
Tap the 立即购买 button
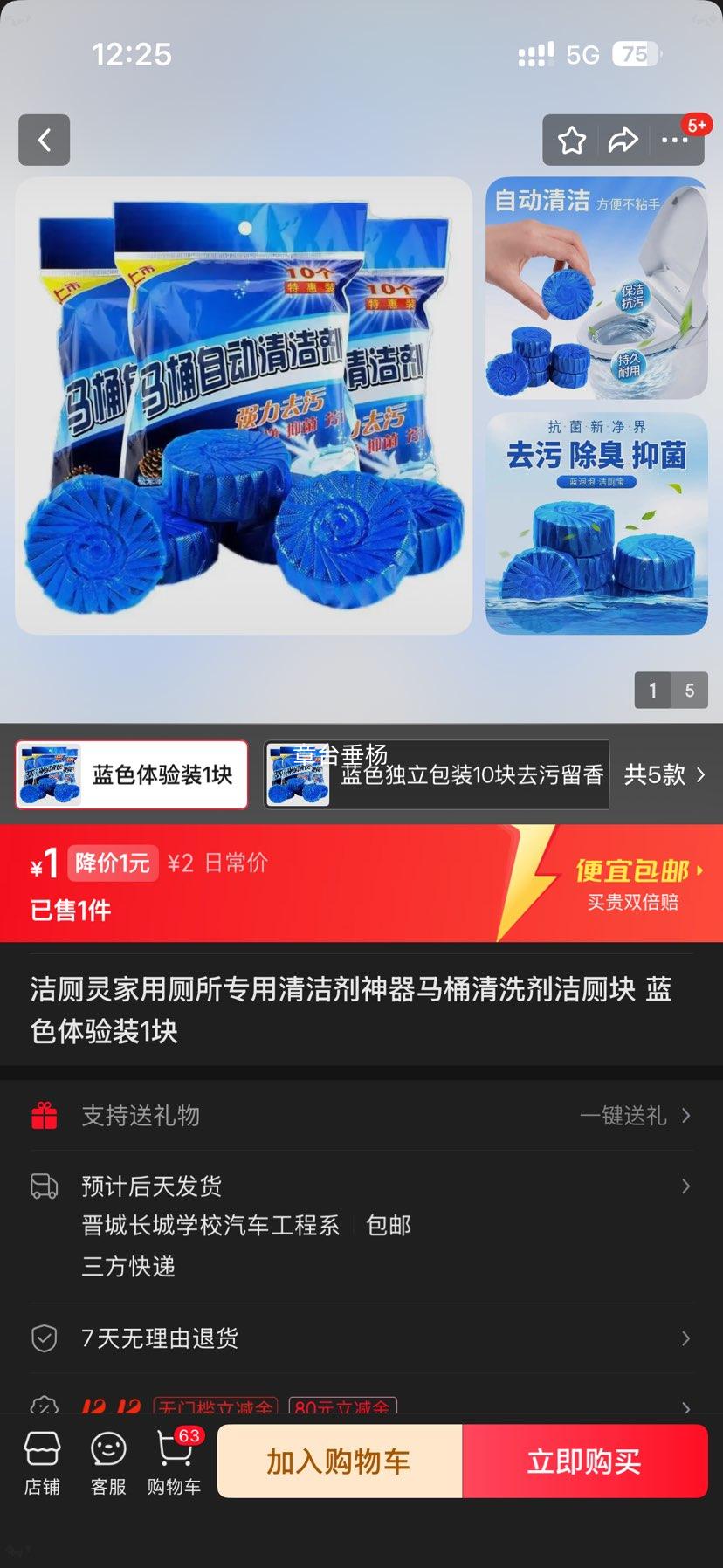tap(583, 1461)
